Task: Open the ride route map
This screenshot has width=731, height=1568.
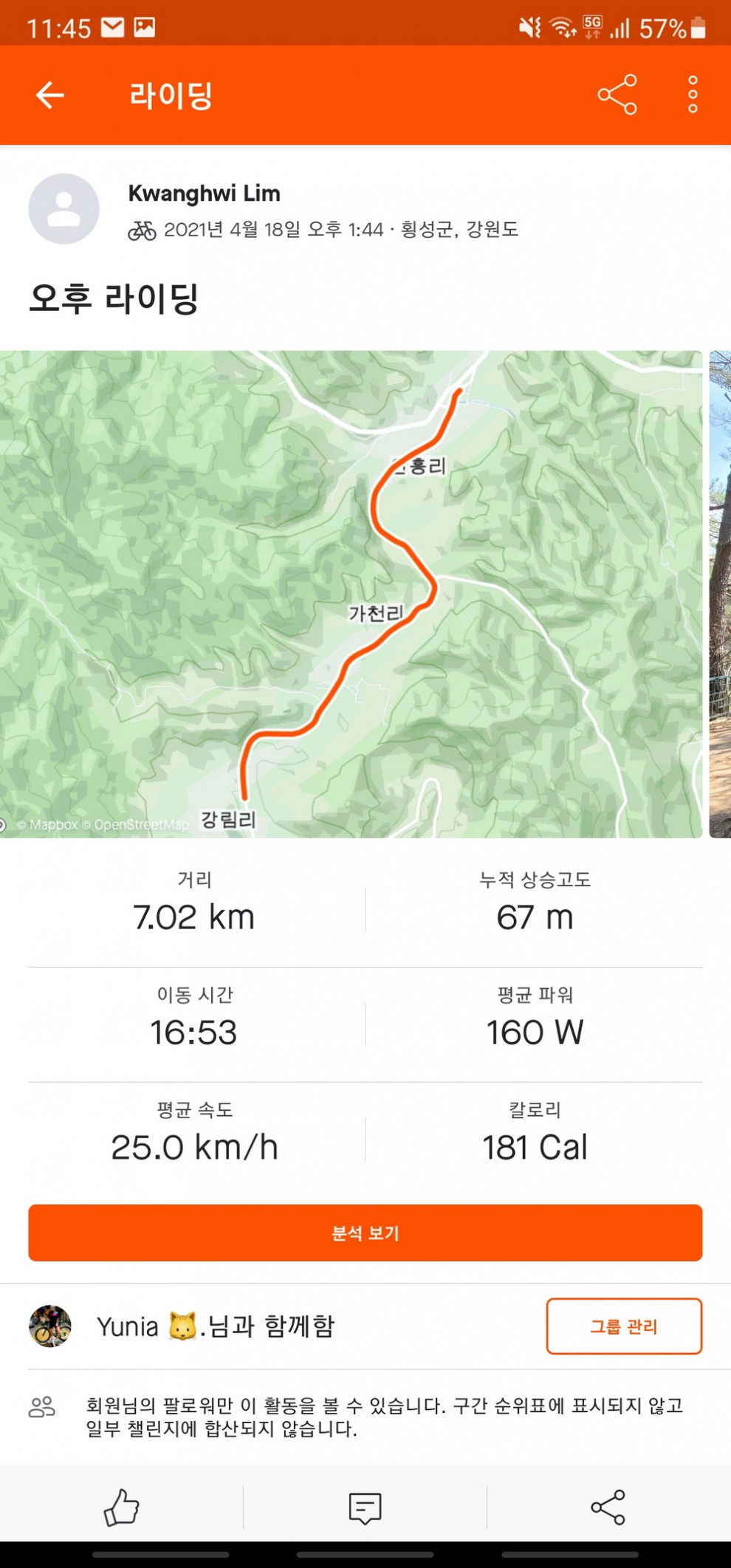Action: 351,594
